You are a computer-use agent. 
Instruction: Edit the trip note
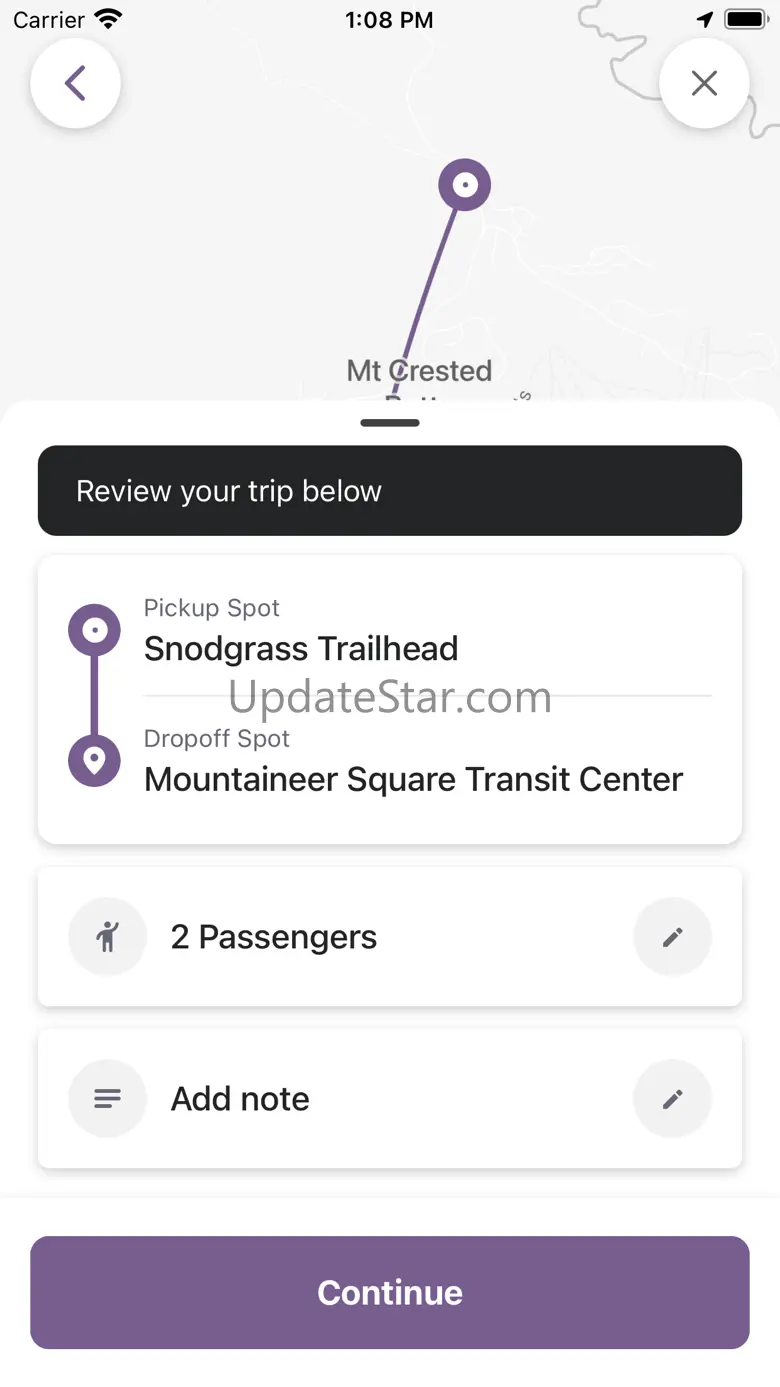(x=672, y=1099)
